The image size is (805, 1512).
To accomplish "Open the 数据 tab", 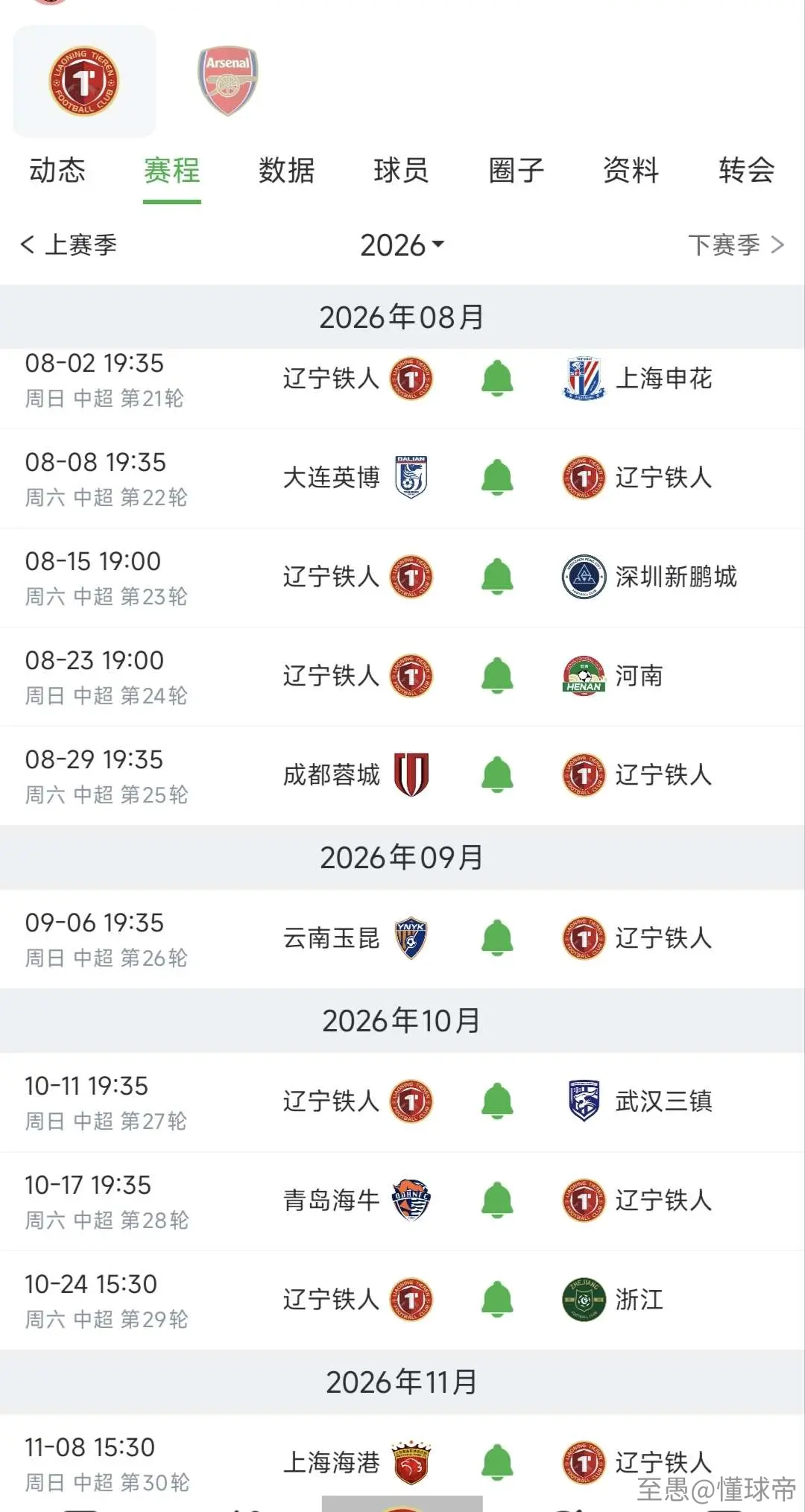I will [x=287, y=171].
